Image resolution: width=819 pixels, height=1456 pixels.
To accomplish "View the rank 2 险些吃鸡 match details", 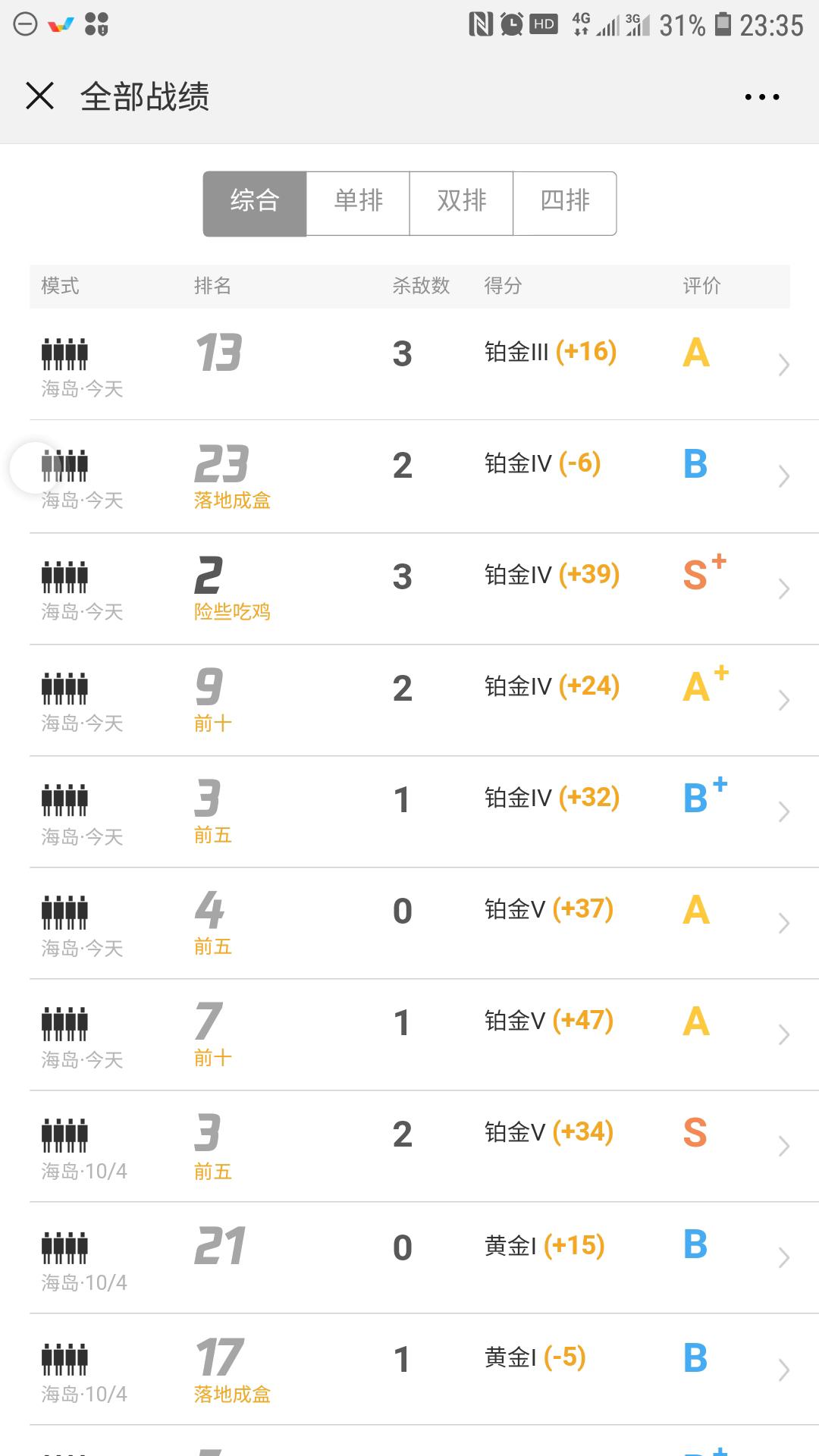I will click(x=424, y=588).
